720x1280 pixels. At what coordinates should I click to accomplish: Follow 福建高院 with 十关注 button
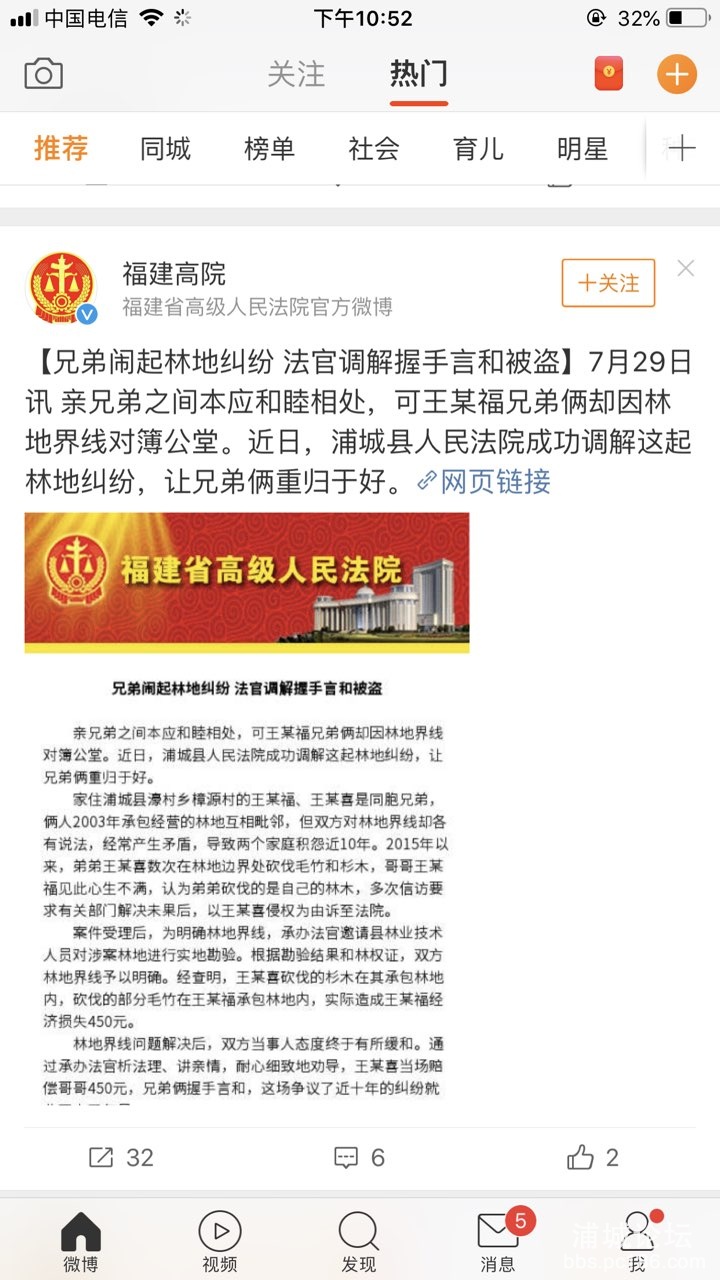click(x=608, y=283)
